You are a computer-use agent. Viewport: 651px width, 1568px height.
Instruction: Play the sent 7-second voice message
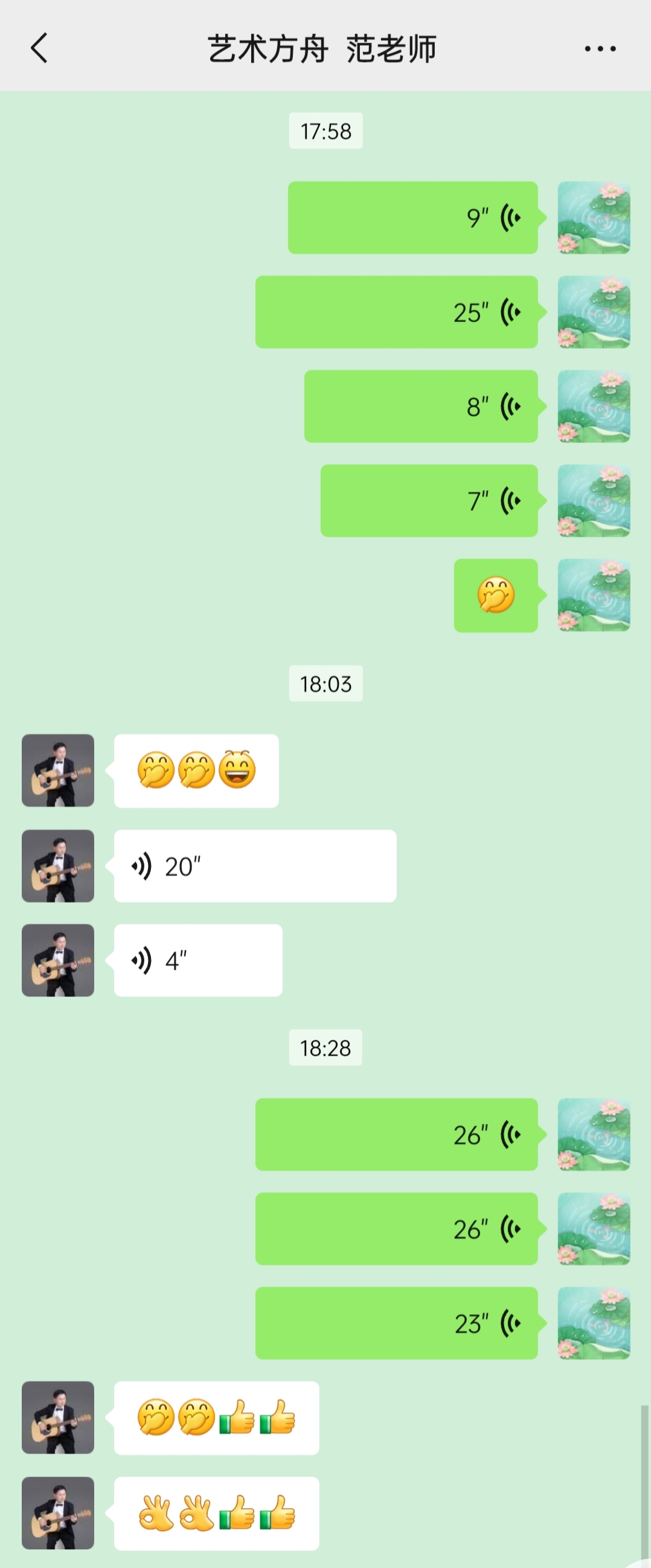pos(429,500)
